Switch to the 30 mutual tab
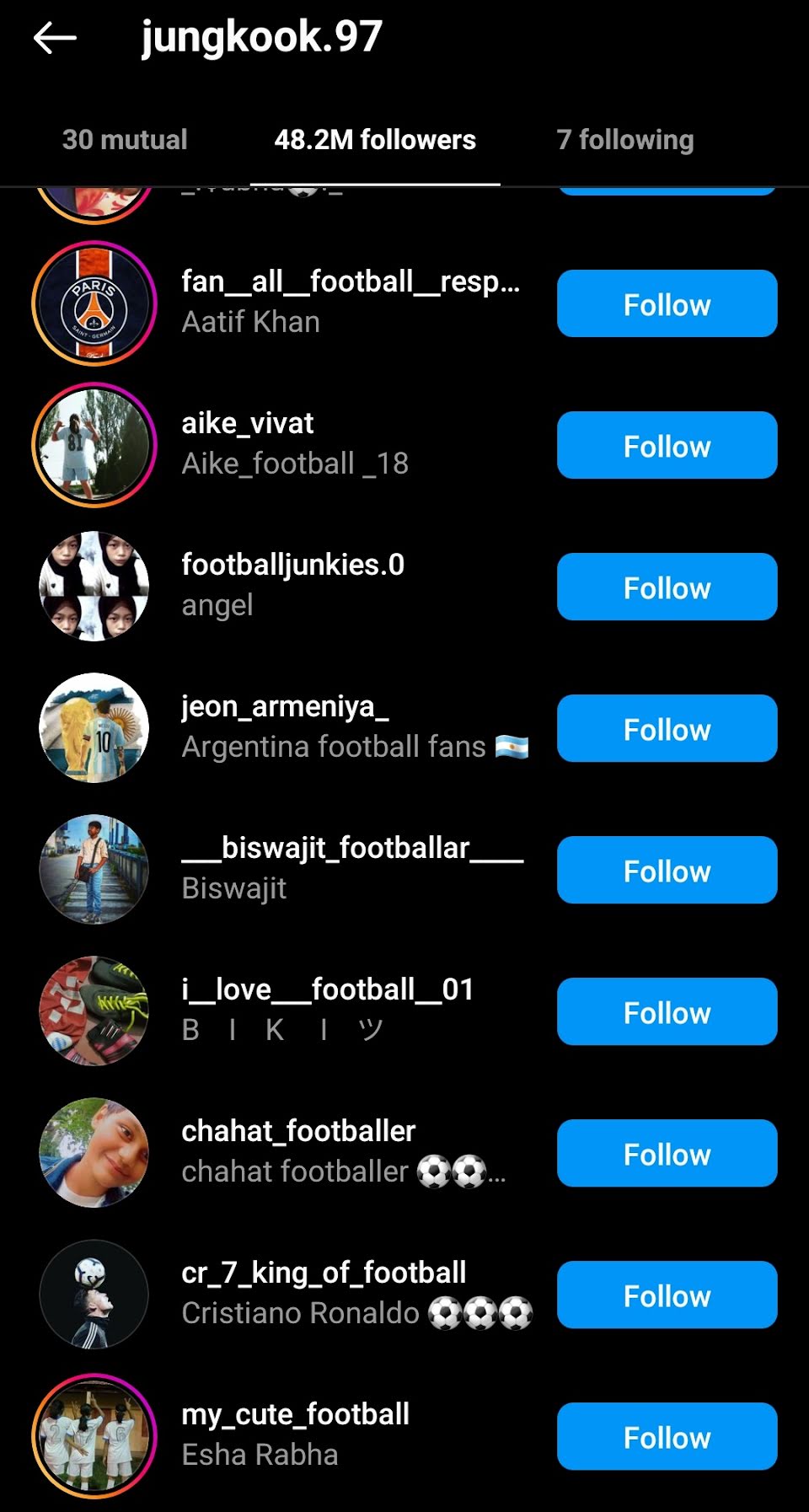This screenshot has width=809, height=1512. point(125,140)
